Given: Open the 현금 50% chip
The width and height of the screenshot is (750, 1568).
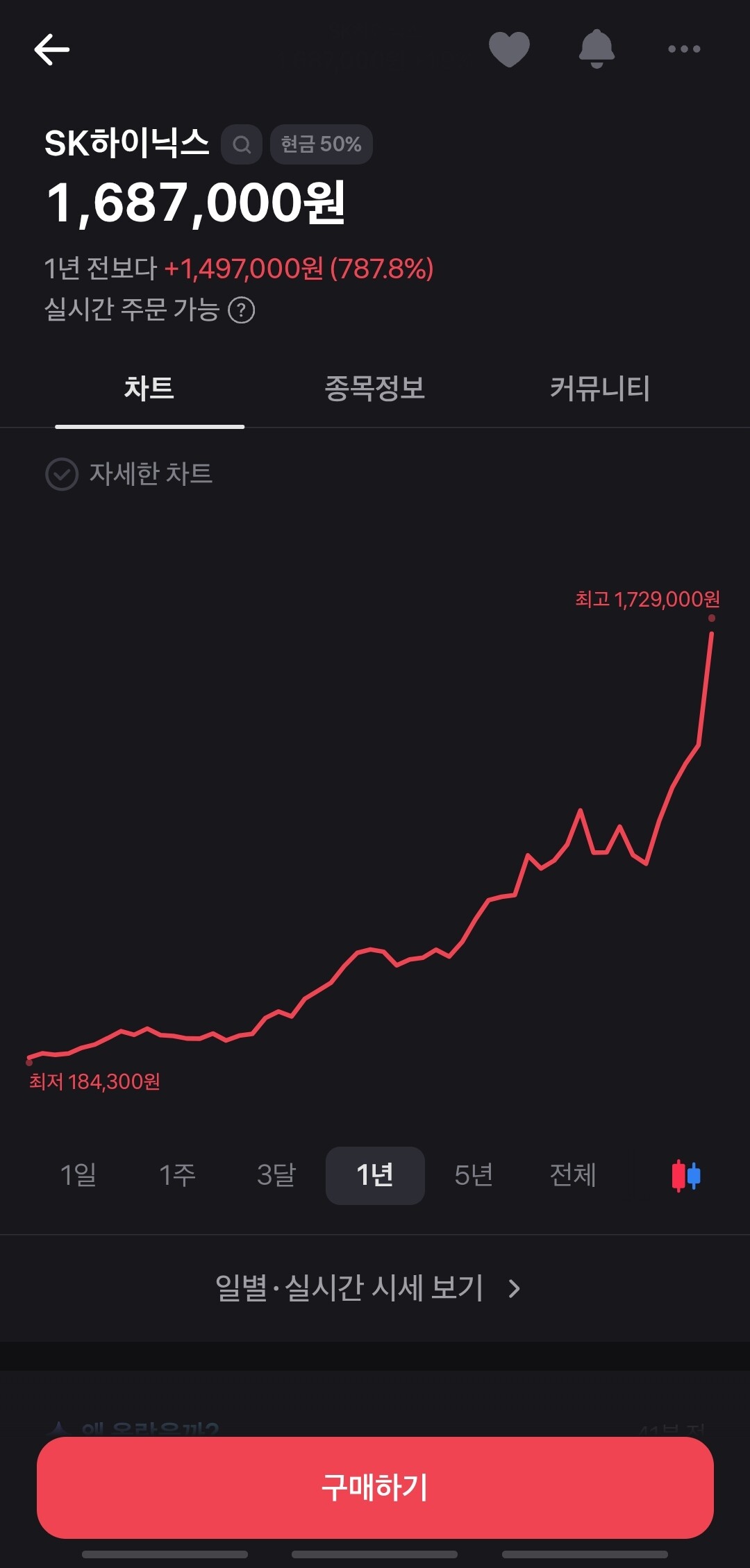Looking at the screenshot, I should [x=321, y=144].
